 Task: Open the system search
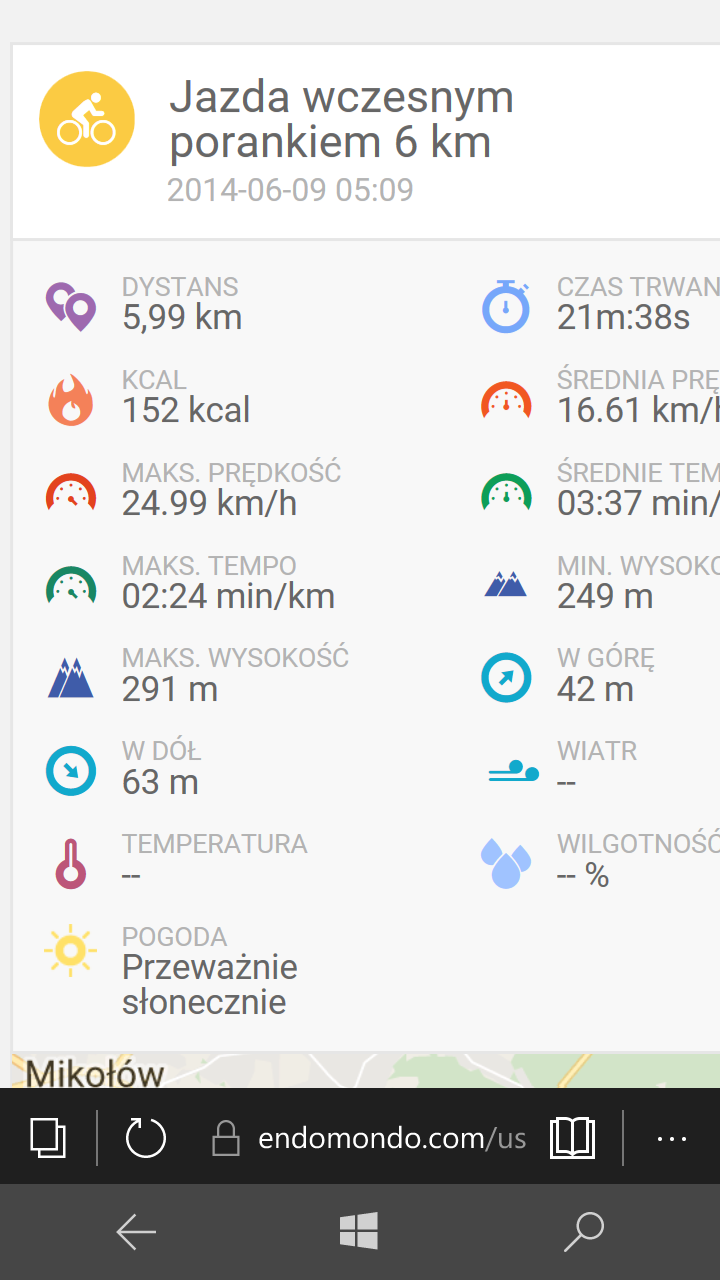pyautogui.click(x=583, y=1232)
